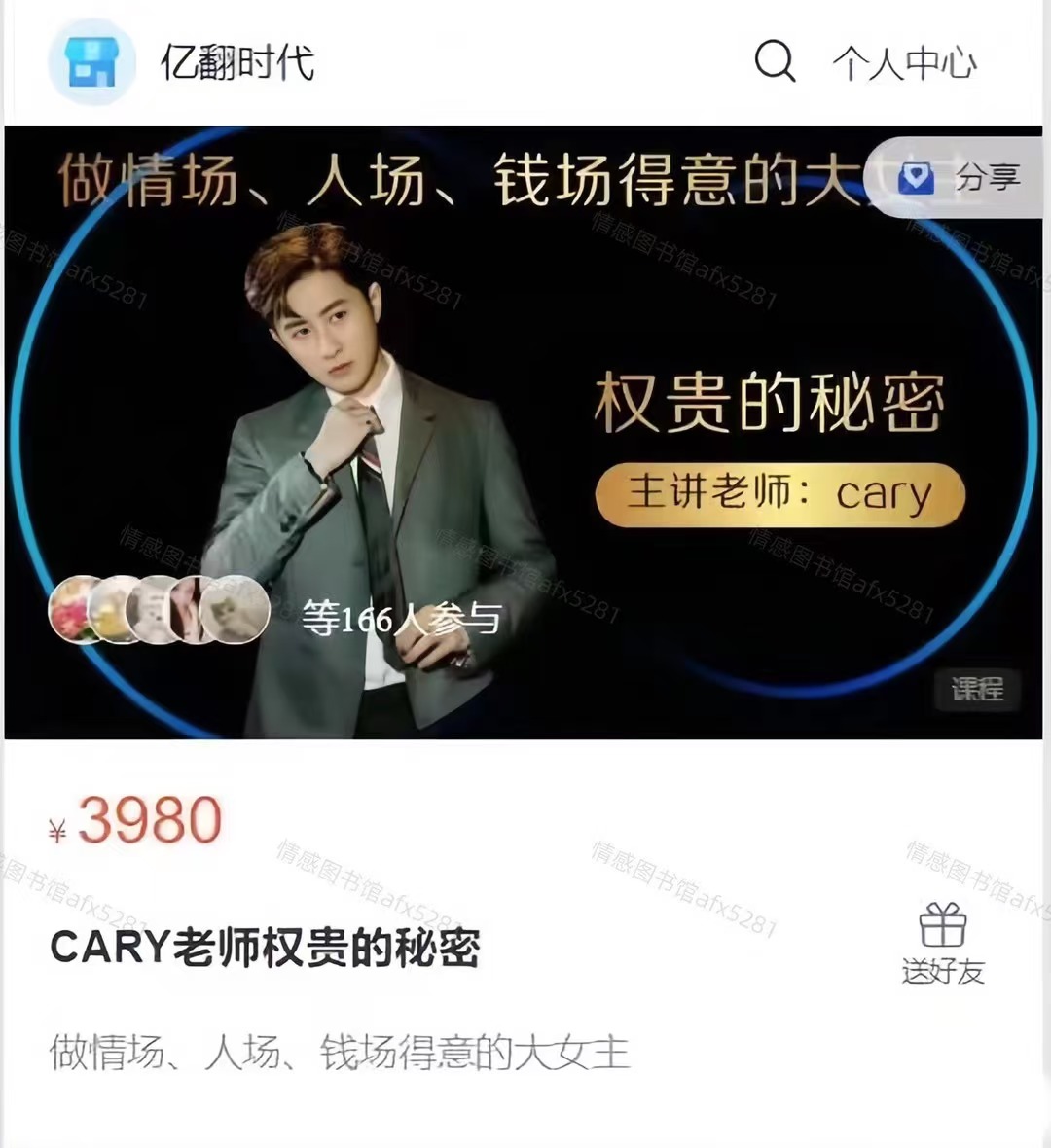The width and height of the screenshot is (1051, 1148).
Task: Gift the course with 送好友
Action: tap(942, 944)
